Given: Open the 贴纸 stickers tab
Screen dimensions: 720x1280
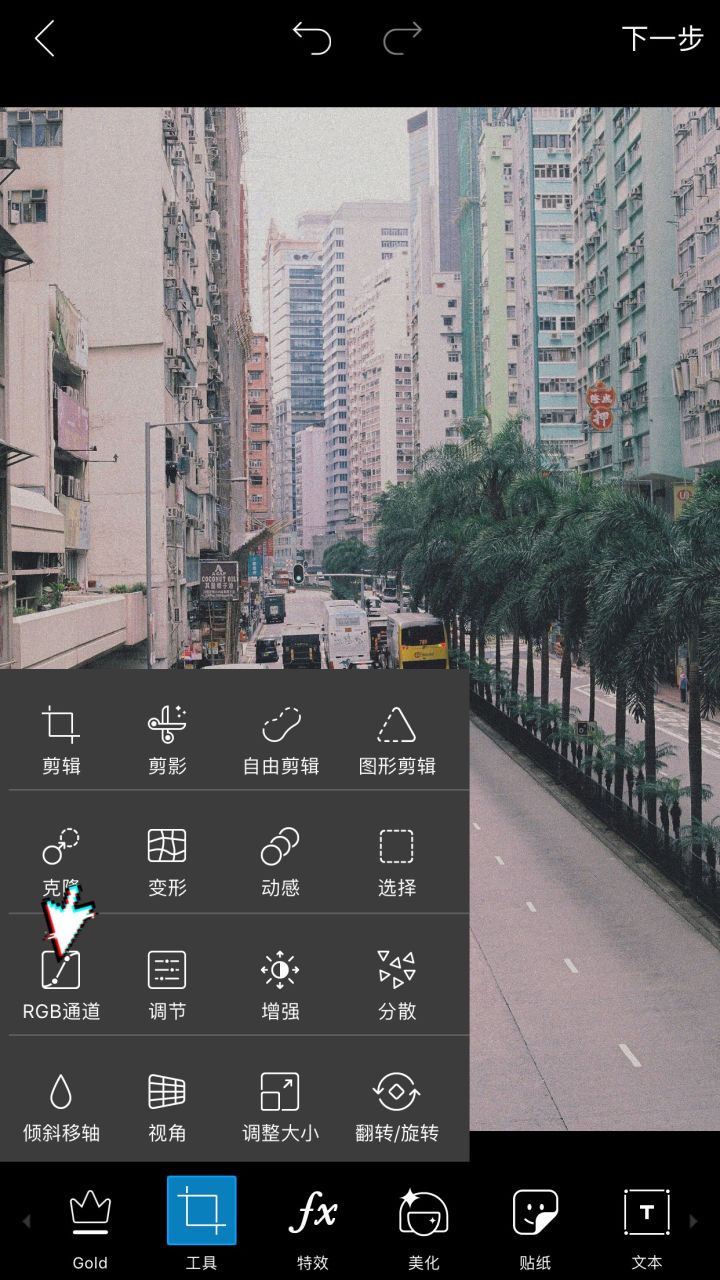Looking at the screenshot, I should click(535, 1228).
